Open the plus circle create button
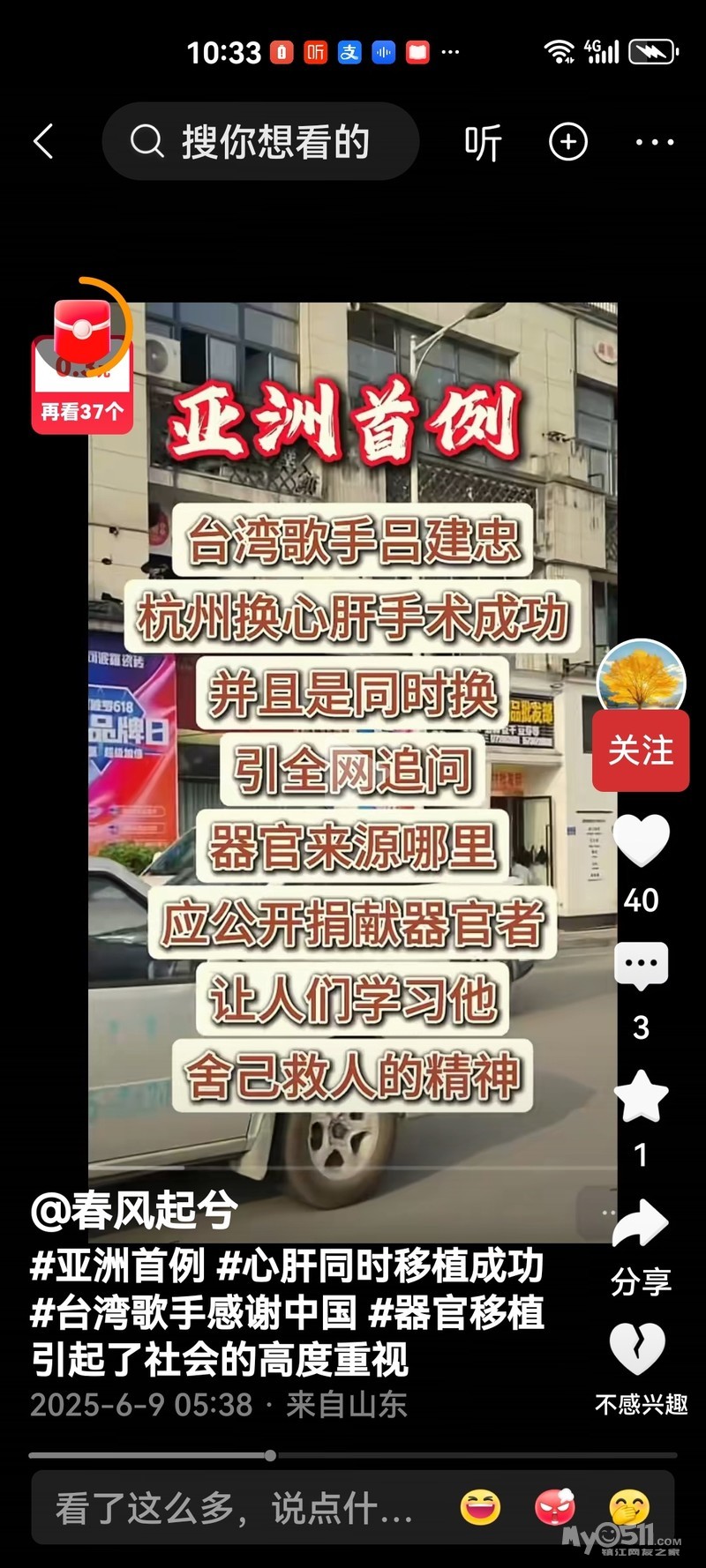The image size is (706, 1568). (568, 142)
